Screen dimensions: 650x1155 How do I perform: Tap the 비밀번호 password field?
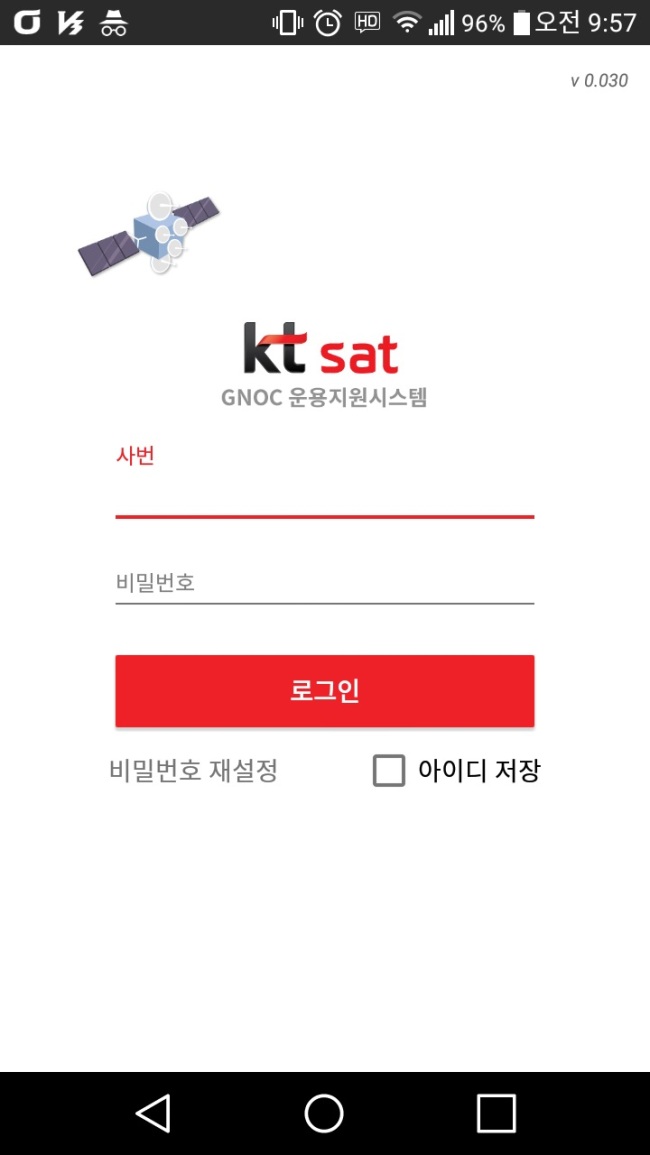click(324, 583)
